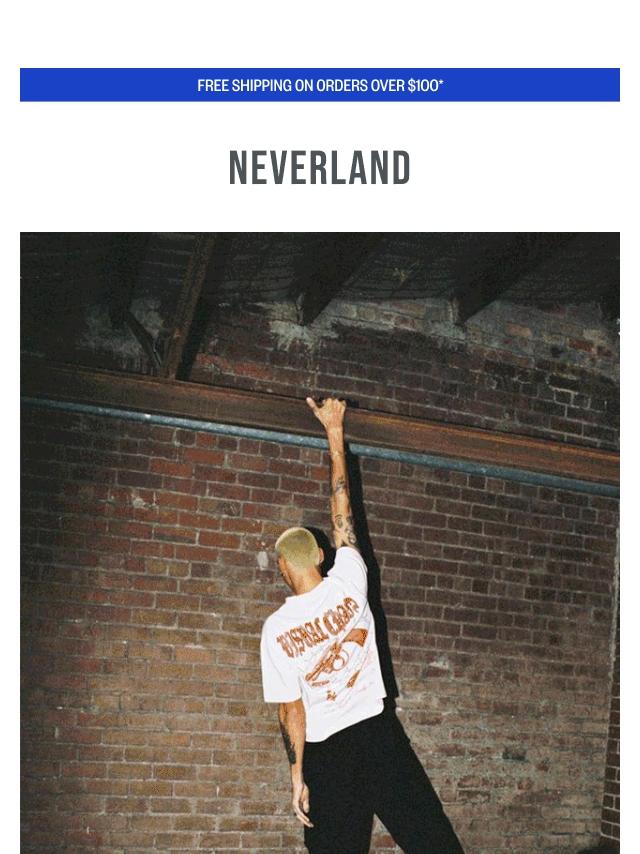Tap the free shipping banner
This screenshot has width=640, height=854.
(320, 85)
